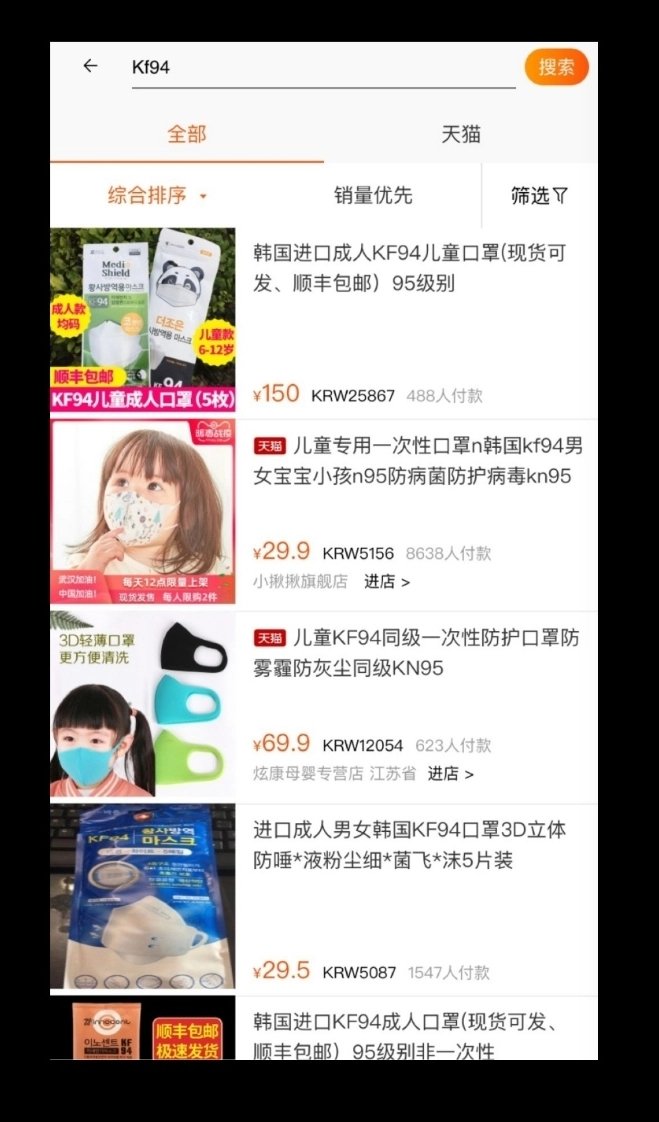Open the ¥29.5 进口成人男女韩国KF94口罩 listing
The width and height of the screenshot is (659, 1122).
point(410,845)
